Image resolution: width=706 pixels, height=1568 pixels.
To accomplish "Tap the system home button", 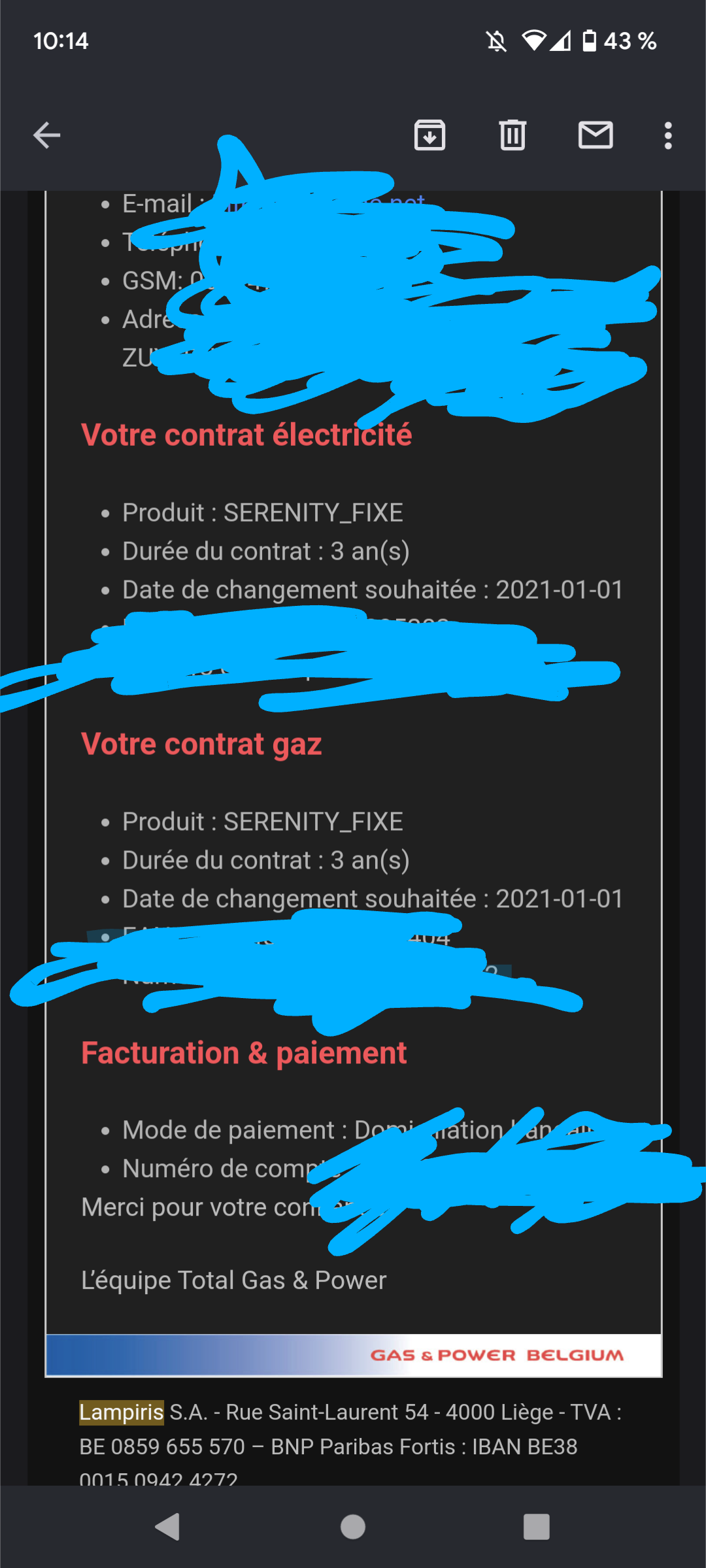I will [353, 1527].
